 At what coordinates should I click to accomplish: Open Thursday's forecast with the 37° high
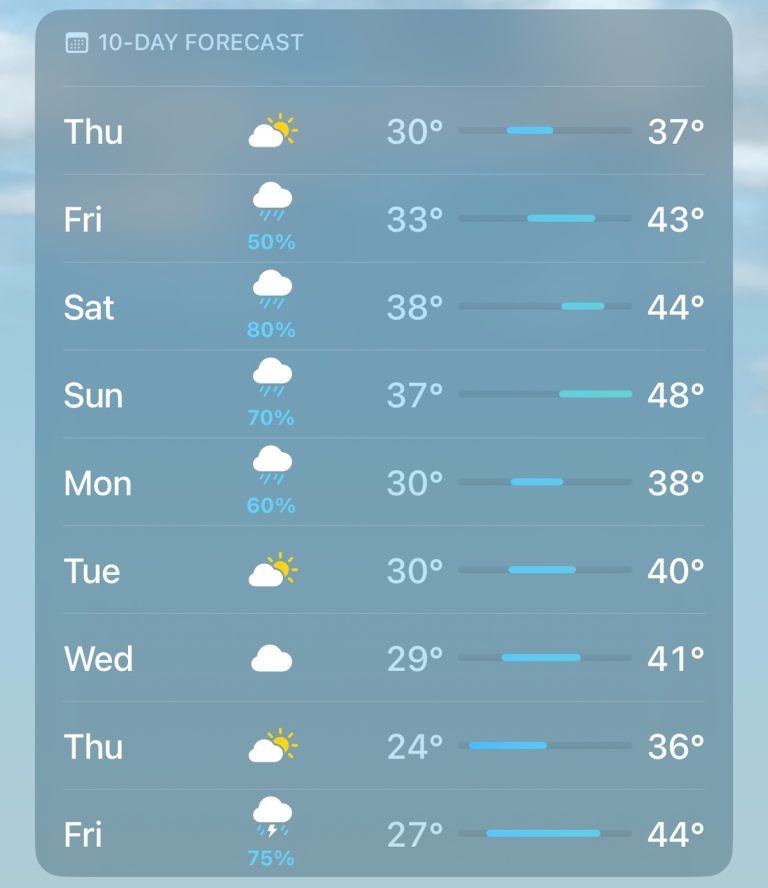click(x=384, y=131)
